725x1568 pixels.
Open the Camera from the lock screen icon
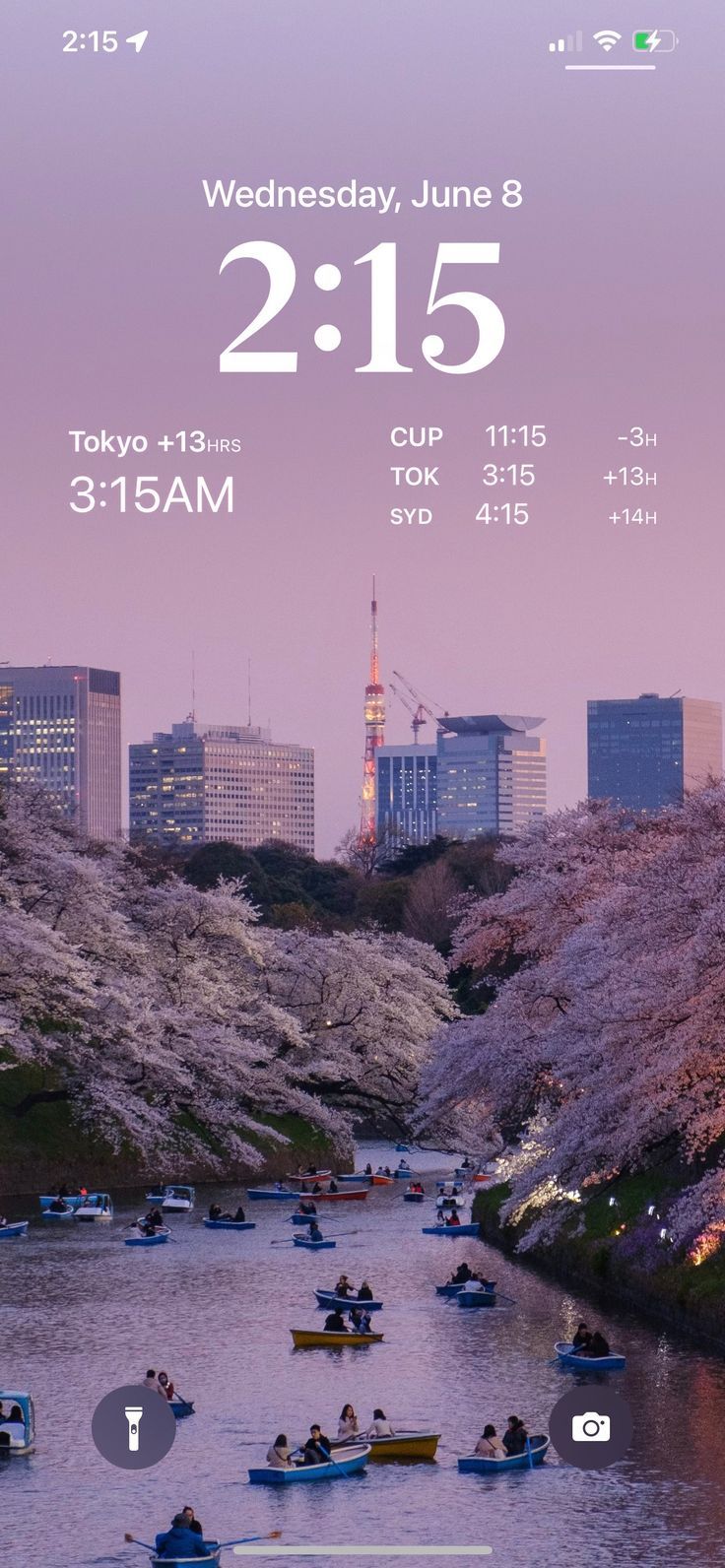tap(591, 1428)
